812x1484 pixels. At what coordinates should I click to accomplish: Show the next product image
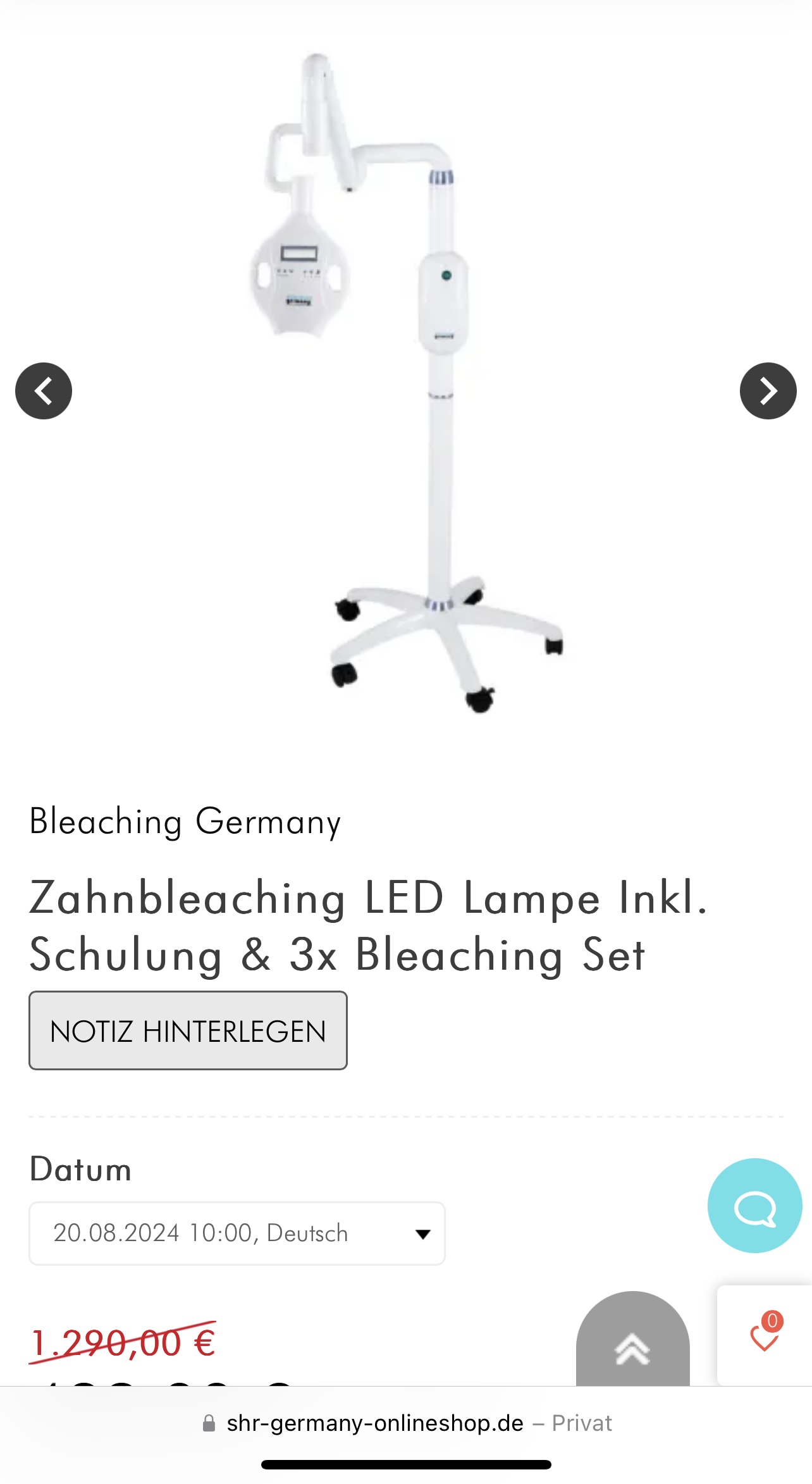click(x=768, y=391)
